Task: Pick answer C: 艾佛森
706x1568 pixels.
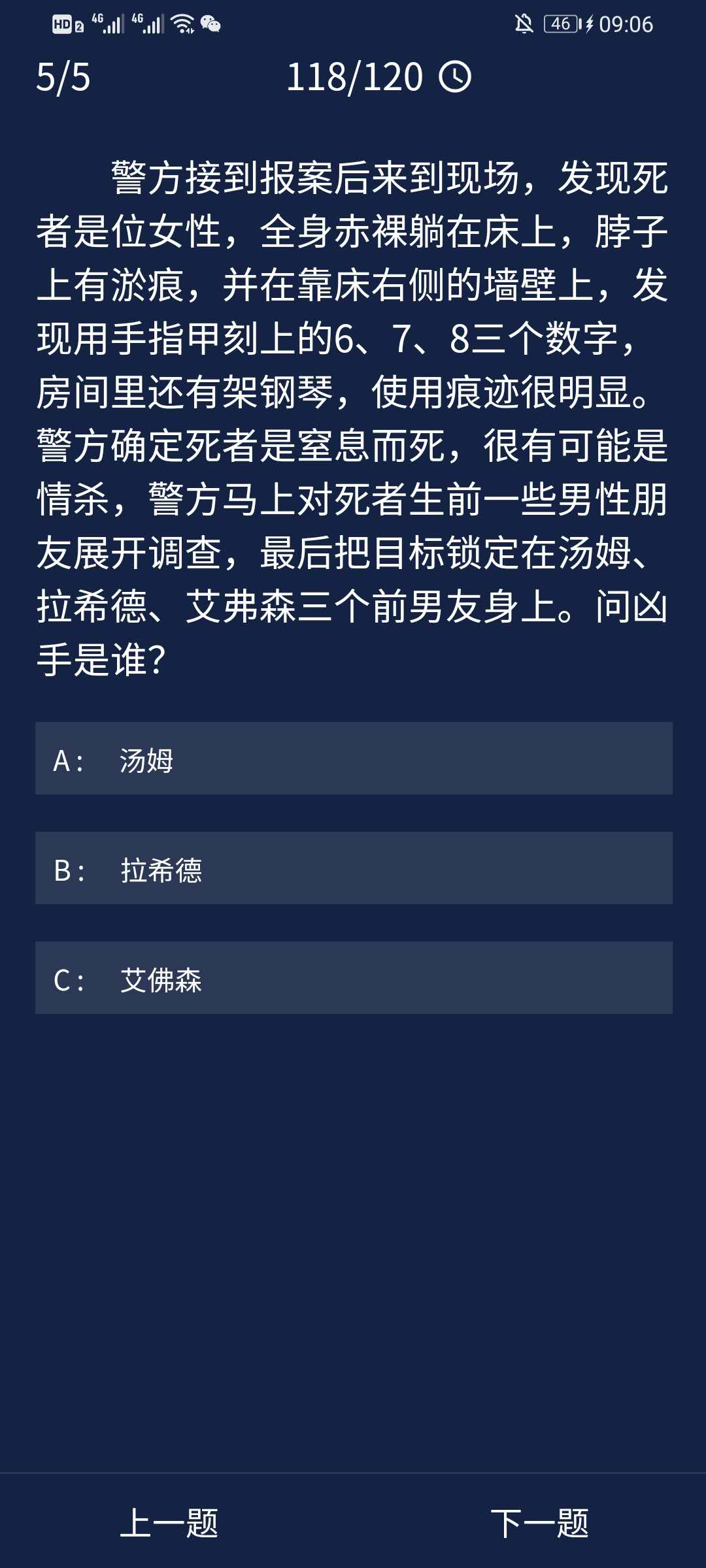Action: pos(353,978)
